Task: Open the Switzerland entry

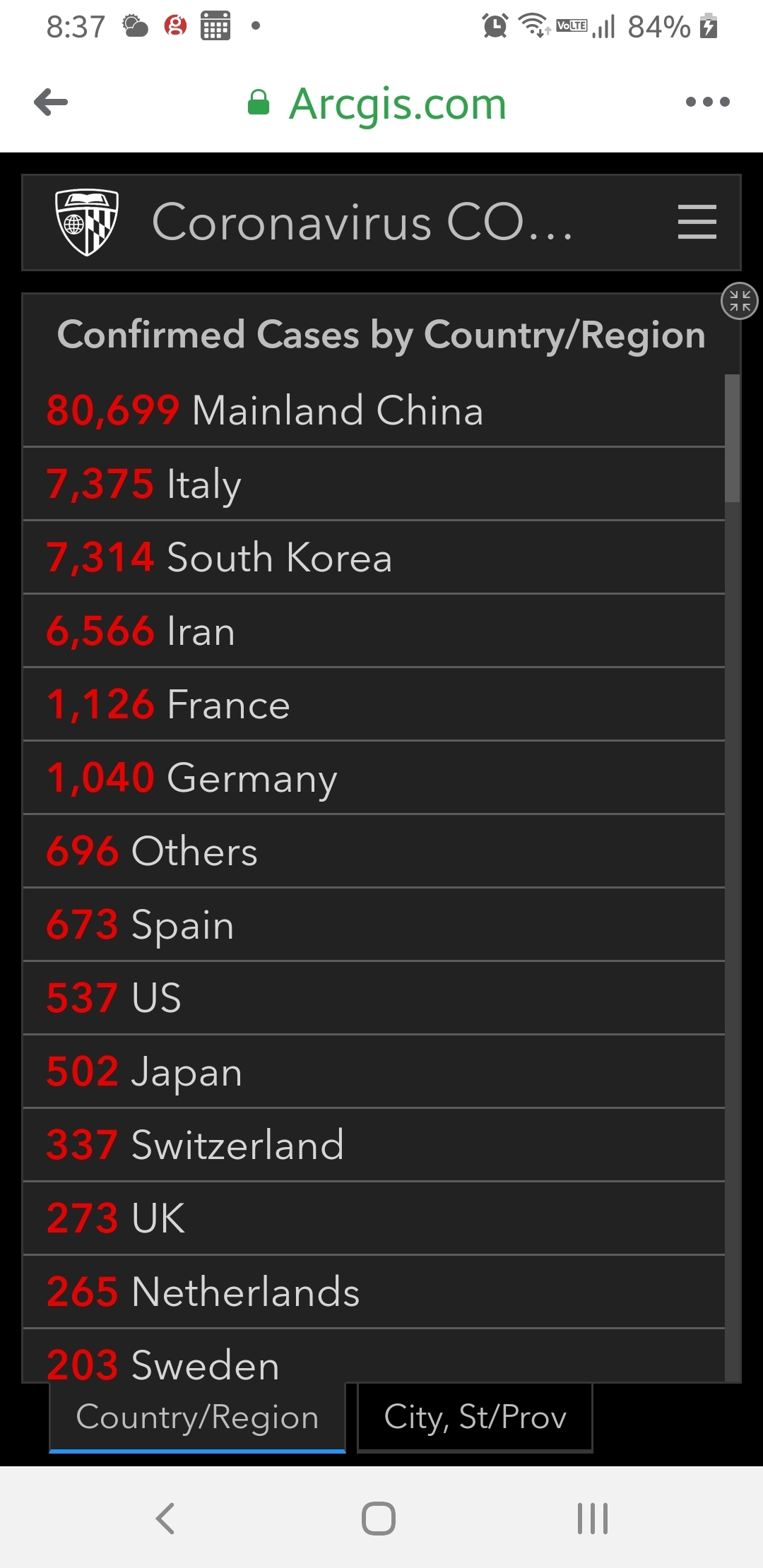Action: click(x=374, y=1146)
